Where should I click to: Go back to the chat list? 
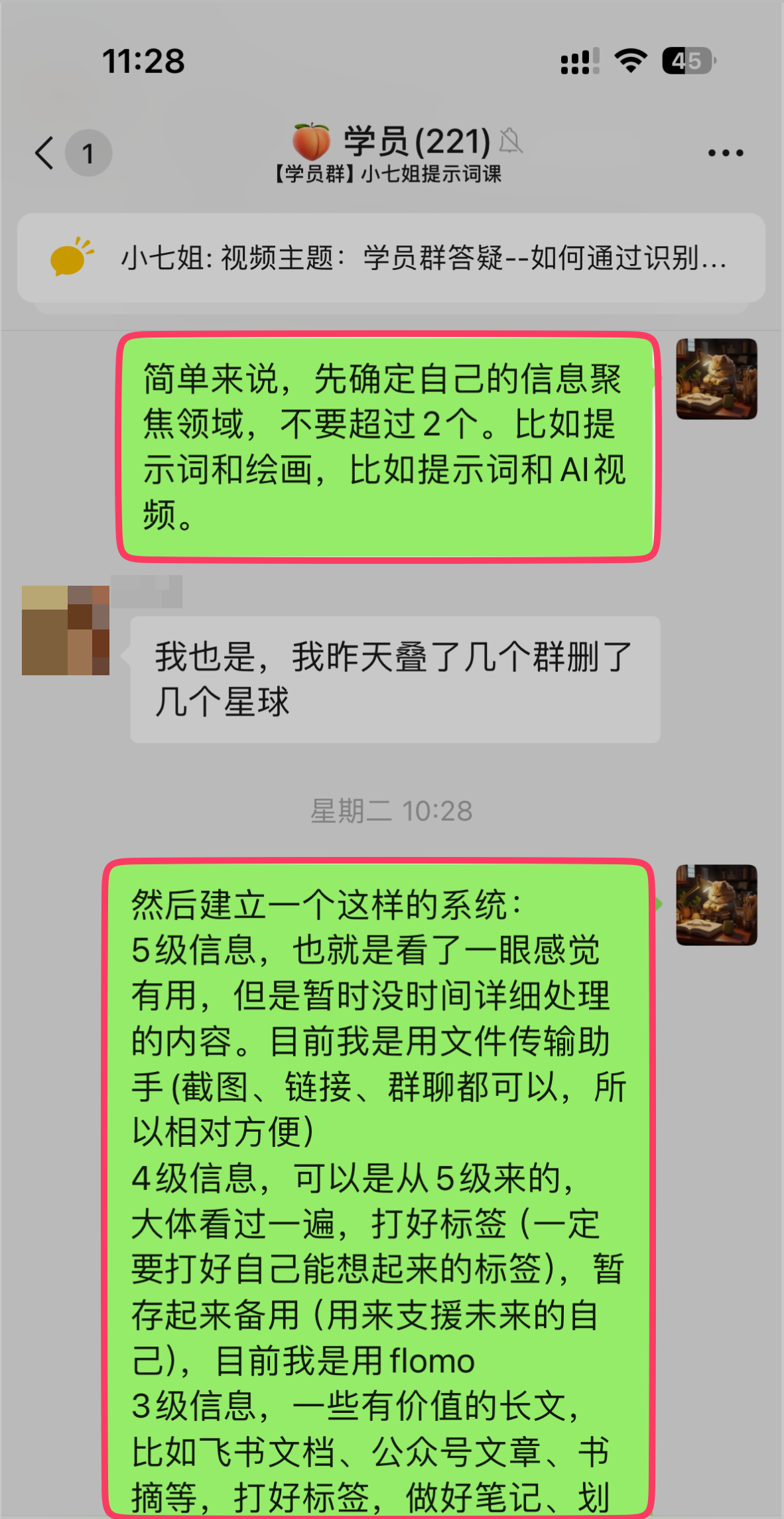pyautogui.click(x=45, y=153)
